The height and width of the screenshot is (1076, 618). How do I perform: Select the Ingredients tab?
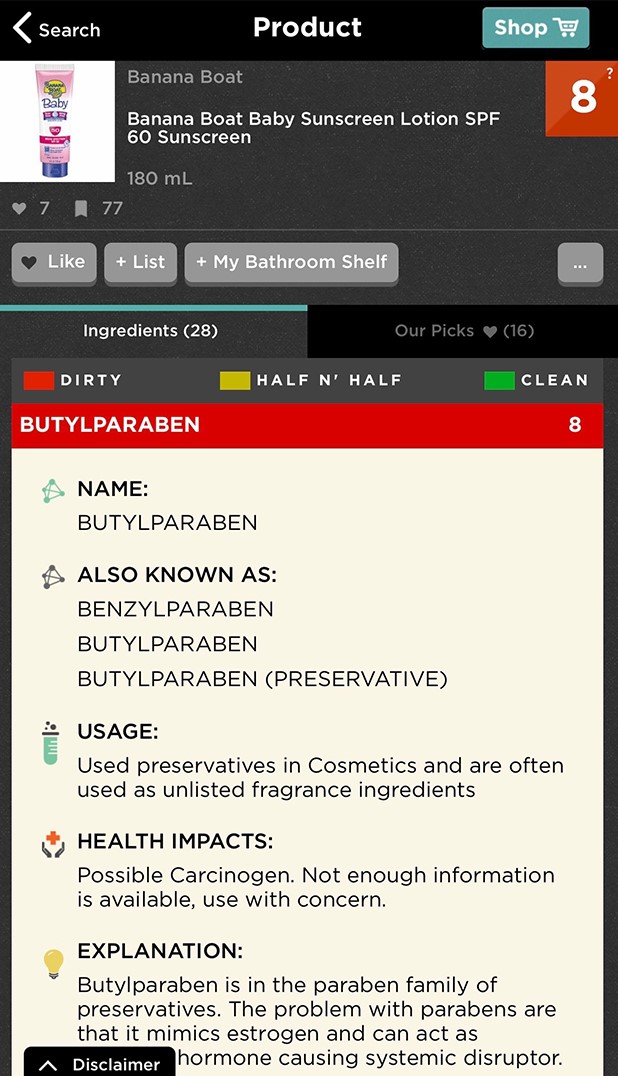click(150, 331)
